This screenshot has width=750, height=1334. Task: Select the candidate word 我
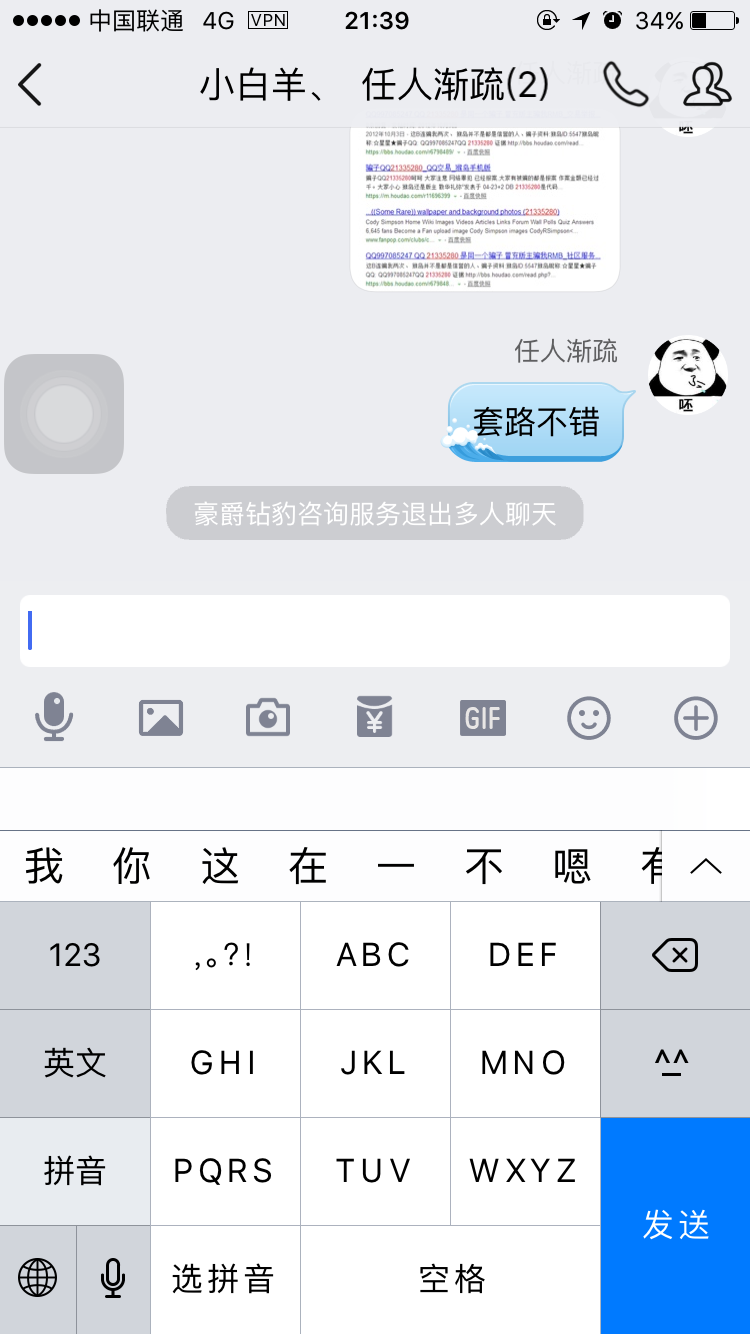click(x=44, y=866)
